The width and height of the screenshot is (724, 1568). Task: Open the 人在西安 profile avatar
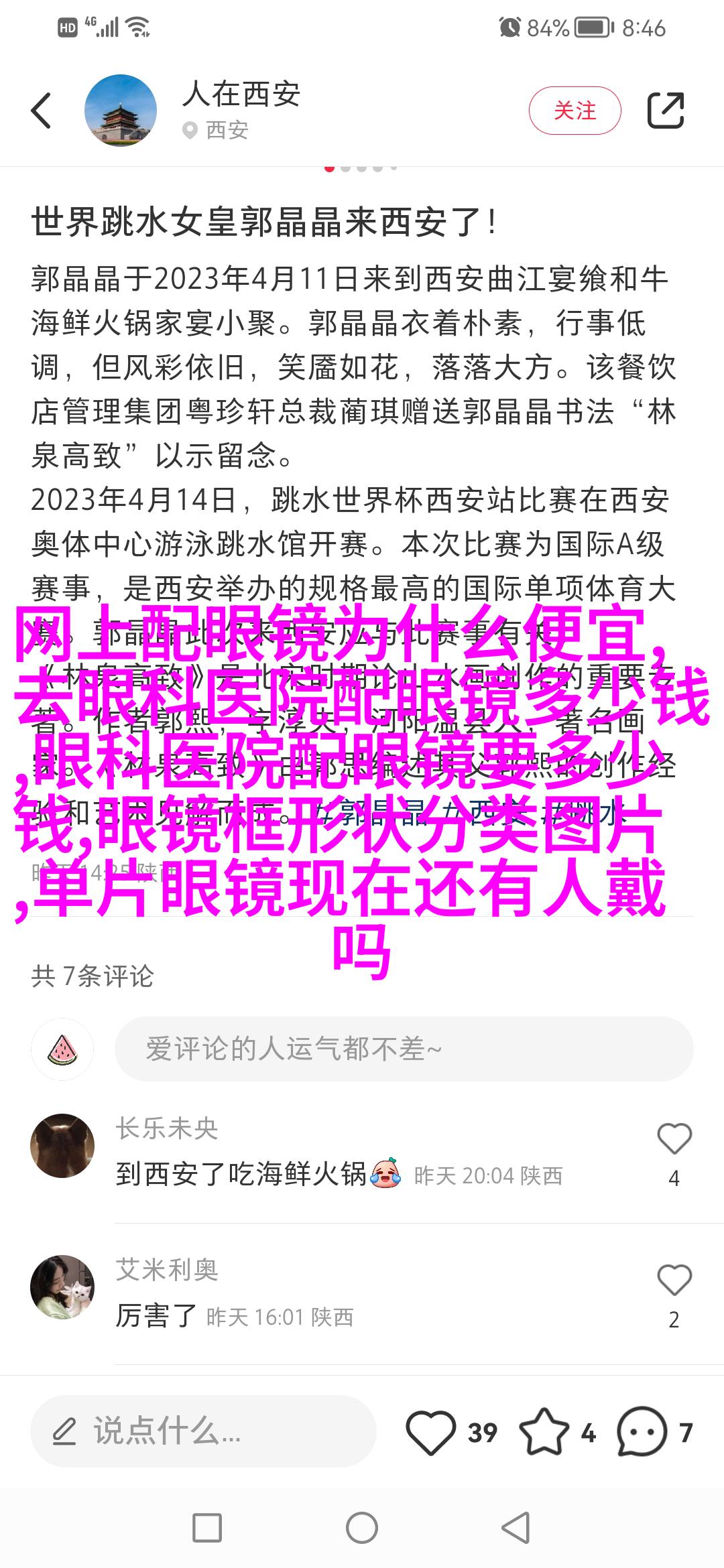tap(121, 111)
